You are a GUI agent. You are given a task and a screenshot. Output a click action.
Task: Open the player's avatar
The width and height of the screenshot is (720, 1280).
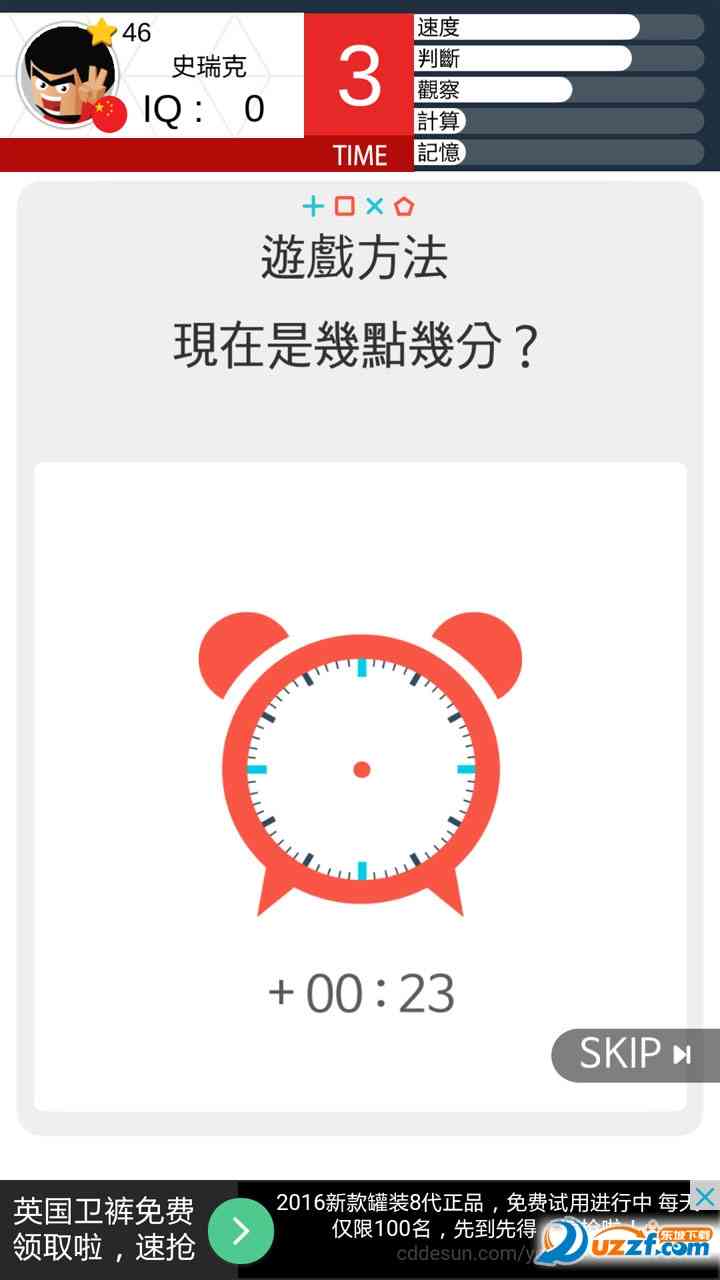[67, 77]
